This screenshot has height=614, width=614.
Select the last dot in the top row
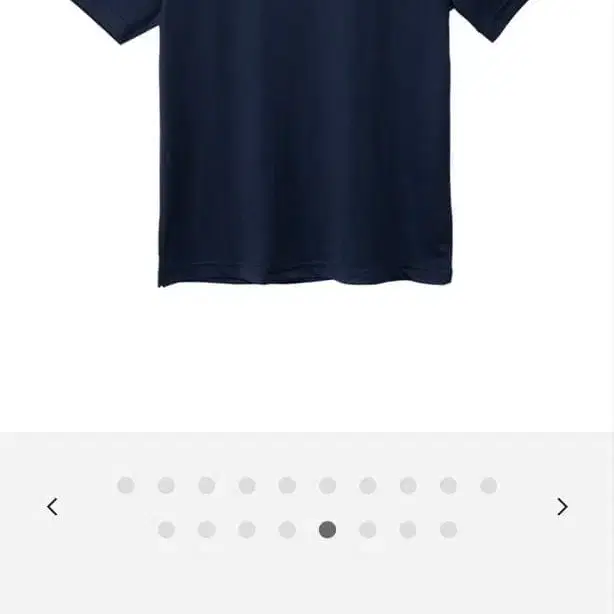(489, 485)
